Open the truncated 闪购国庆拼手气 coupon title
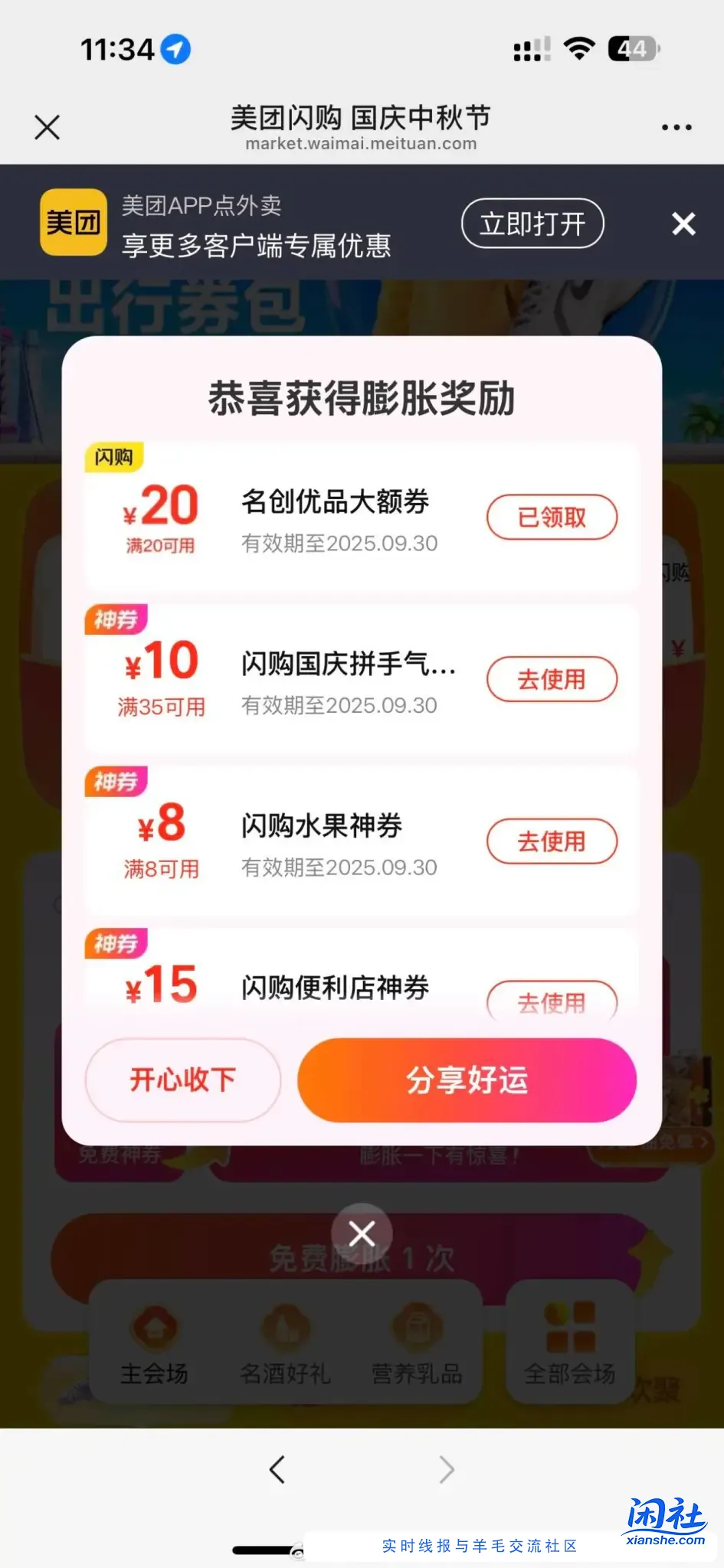 pyautogui.click(x=349, y=666)
